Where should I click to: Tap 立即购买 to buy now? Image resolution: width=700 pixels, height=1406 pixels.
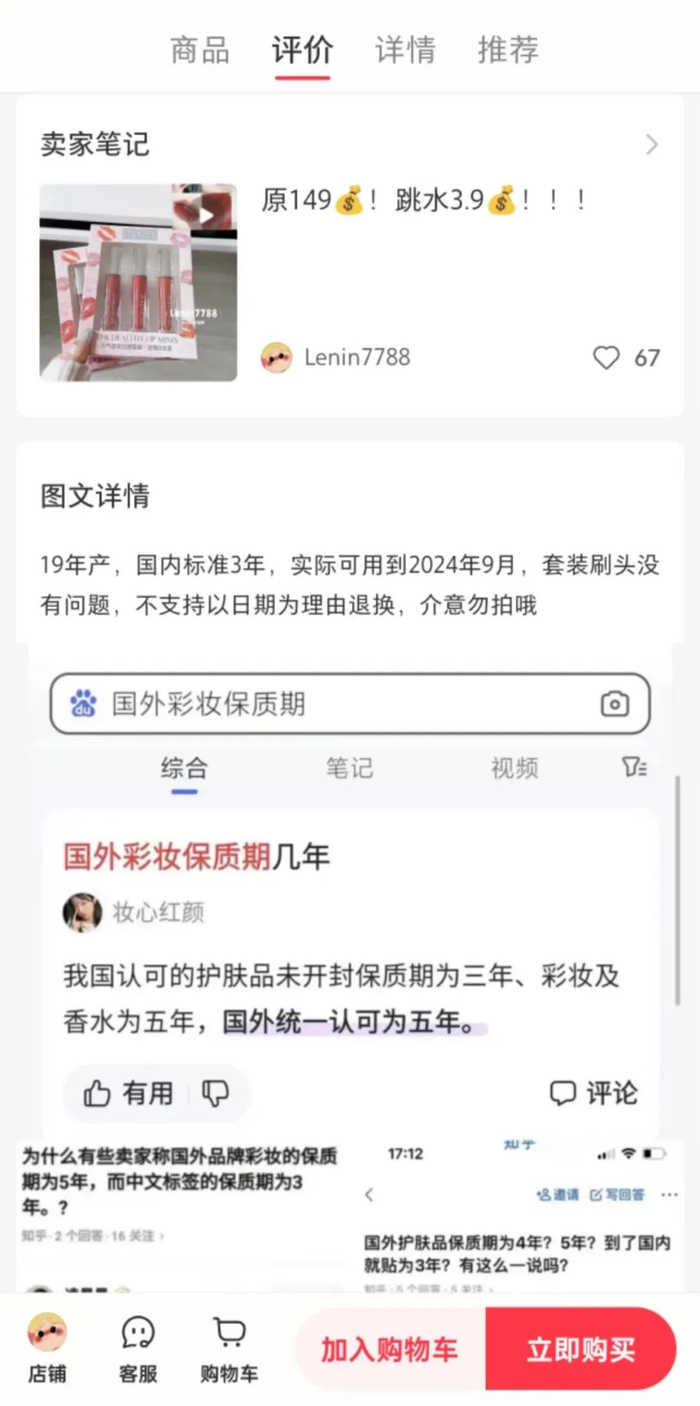point(581,1349)
